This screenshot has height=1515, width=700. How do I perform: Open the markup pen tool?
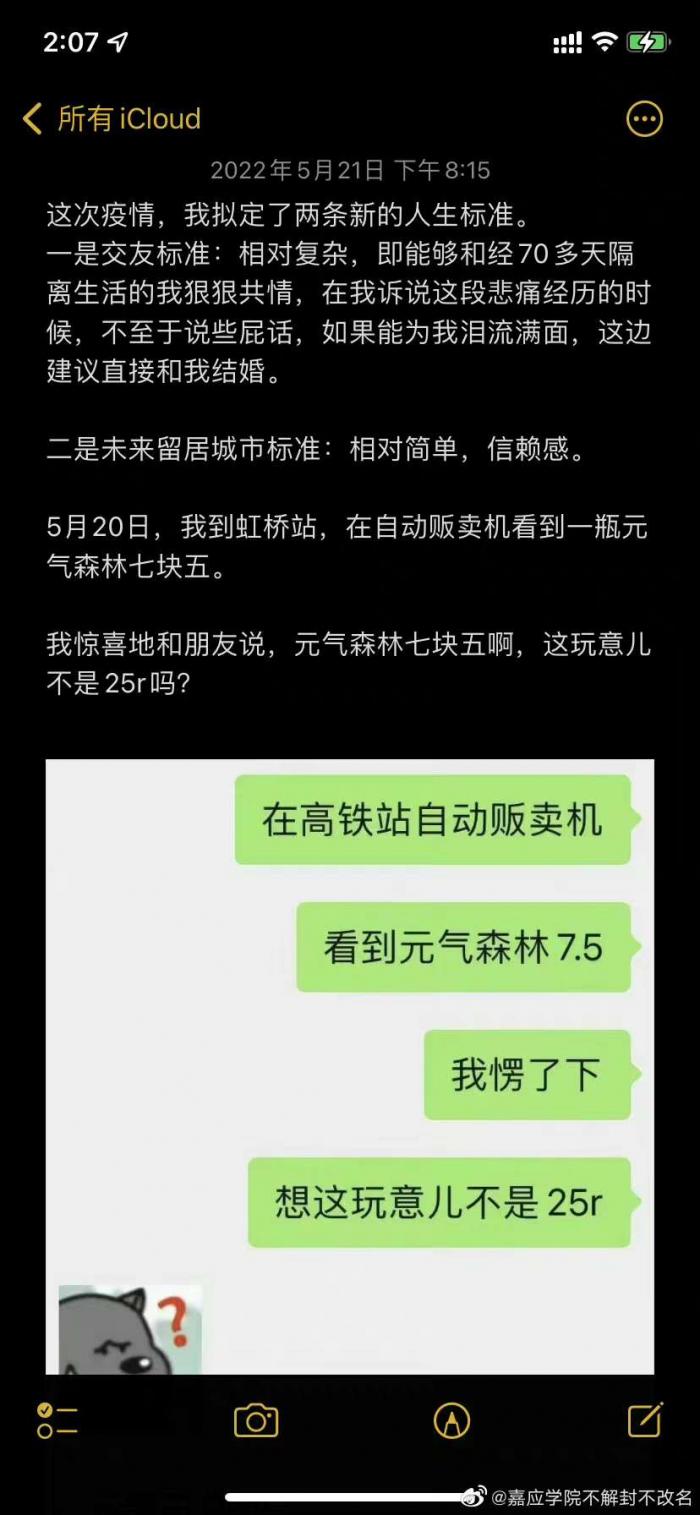click(452, 1420)
